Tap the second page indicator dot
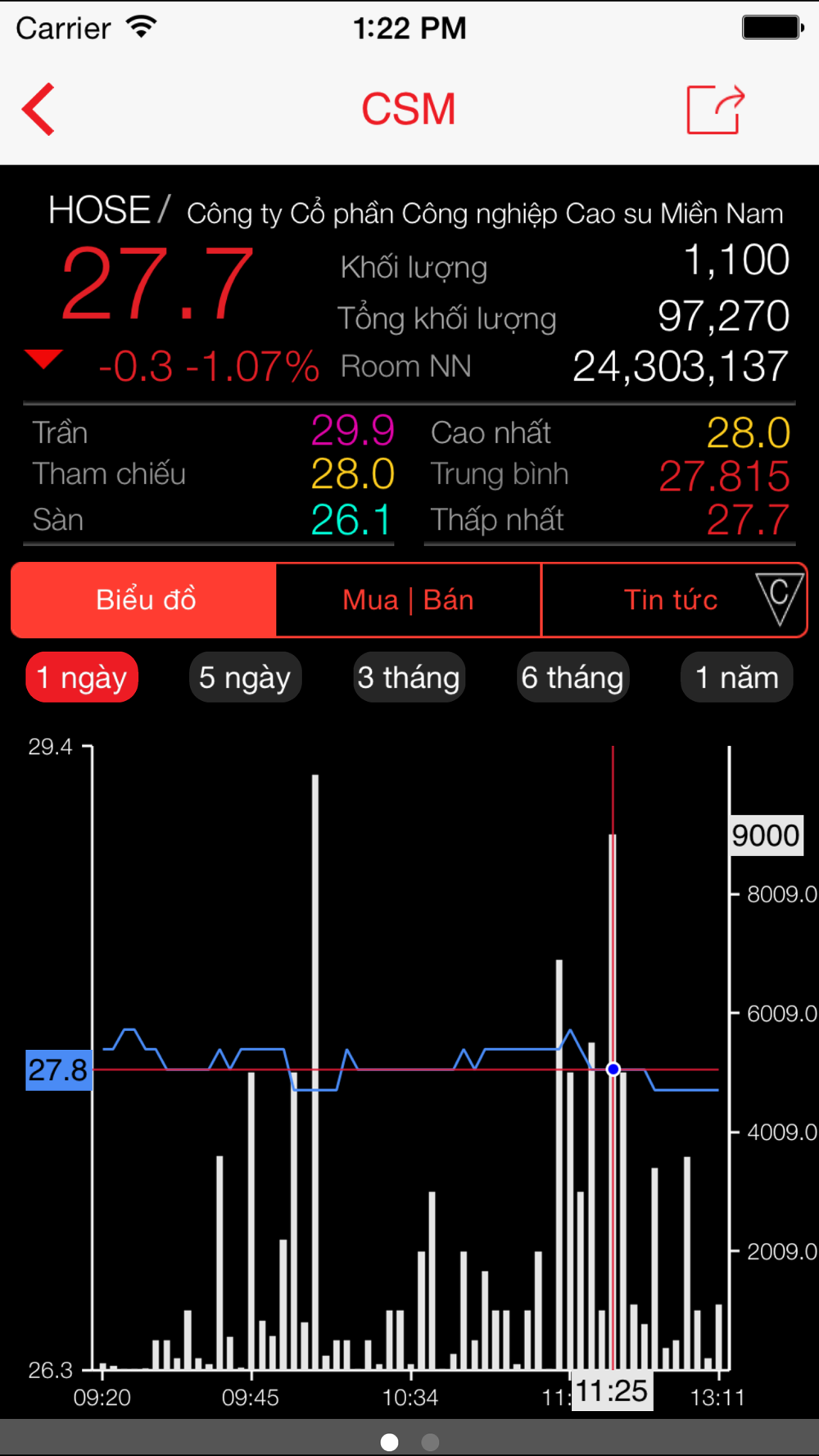 [430, 1441]
